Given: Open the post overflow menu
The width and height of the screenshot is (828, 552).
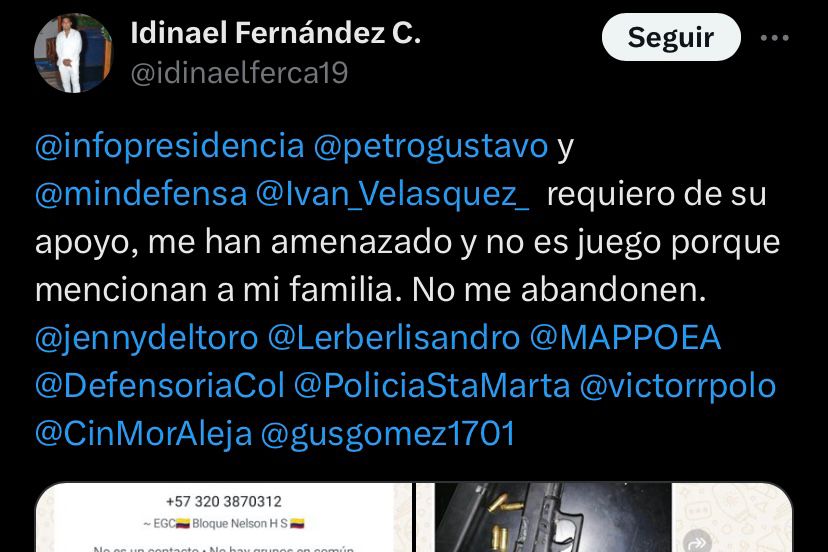Looking at the screenshot, I should click(775, 38).
